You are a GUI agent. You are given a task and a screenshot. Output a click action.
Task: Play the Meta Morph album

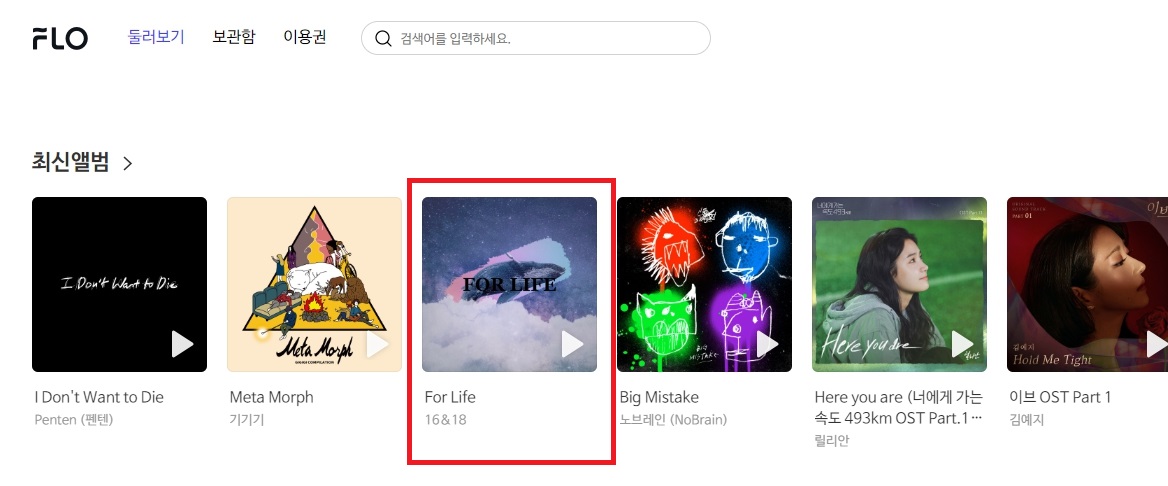pos(377,345)
